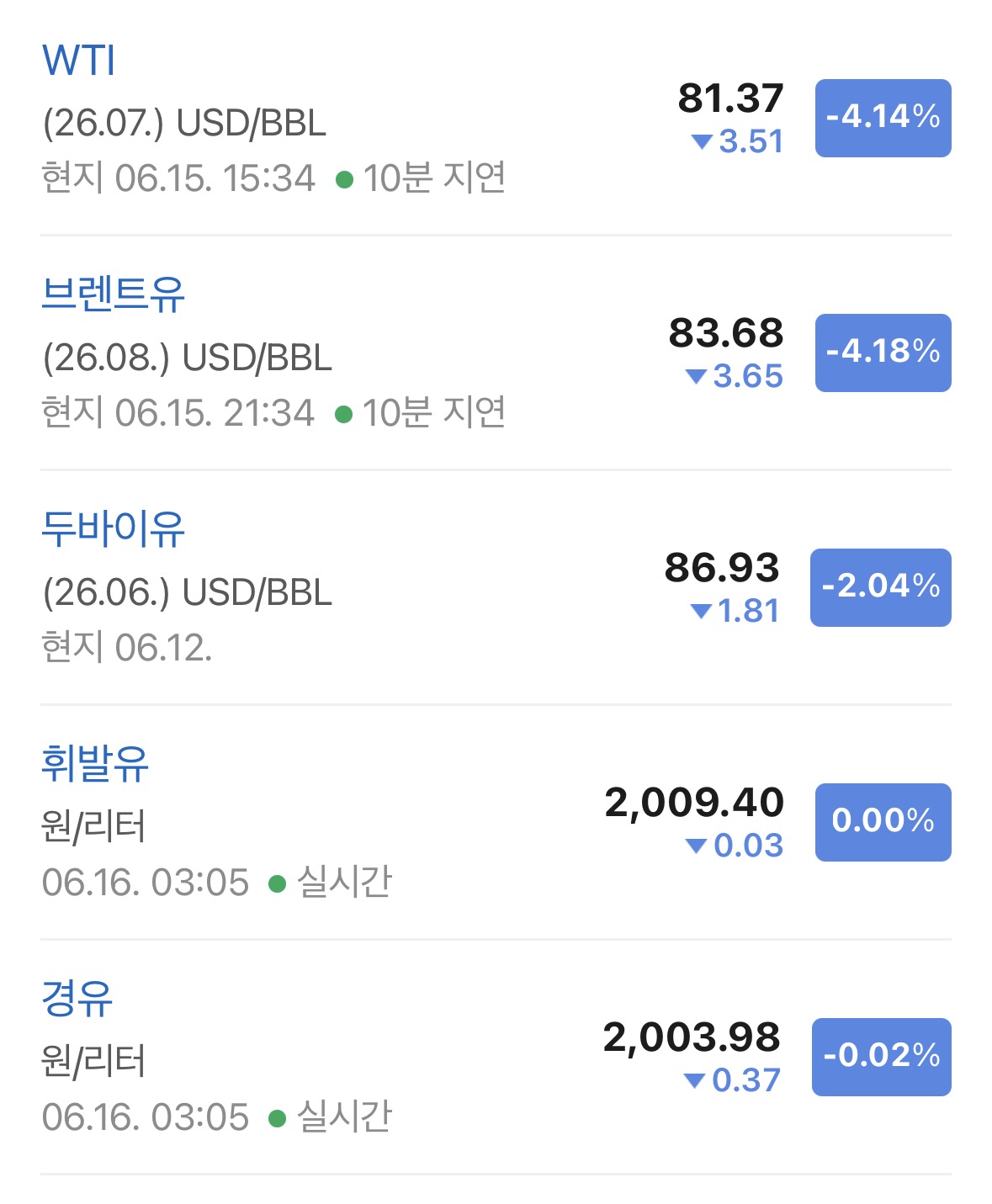
Task: View the 휘발유 price details
Action: pyautogui.click(x=496, y=822)
